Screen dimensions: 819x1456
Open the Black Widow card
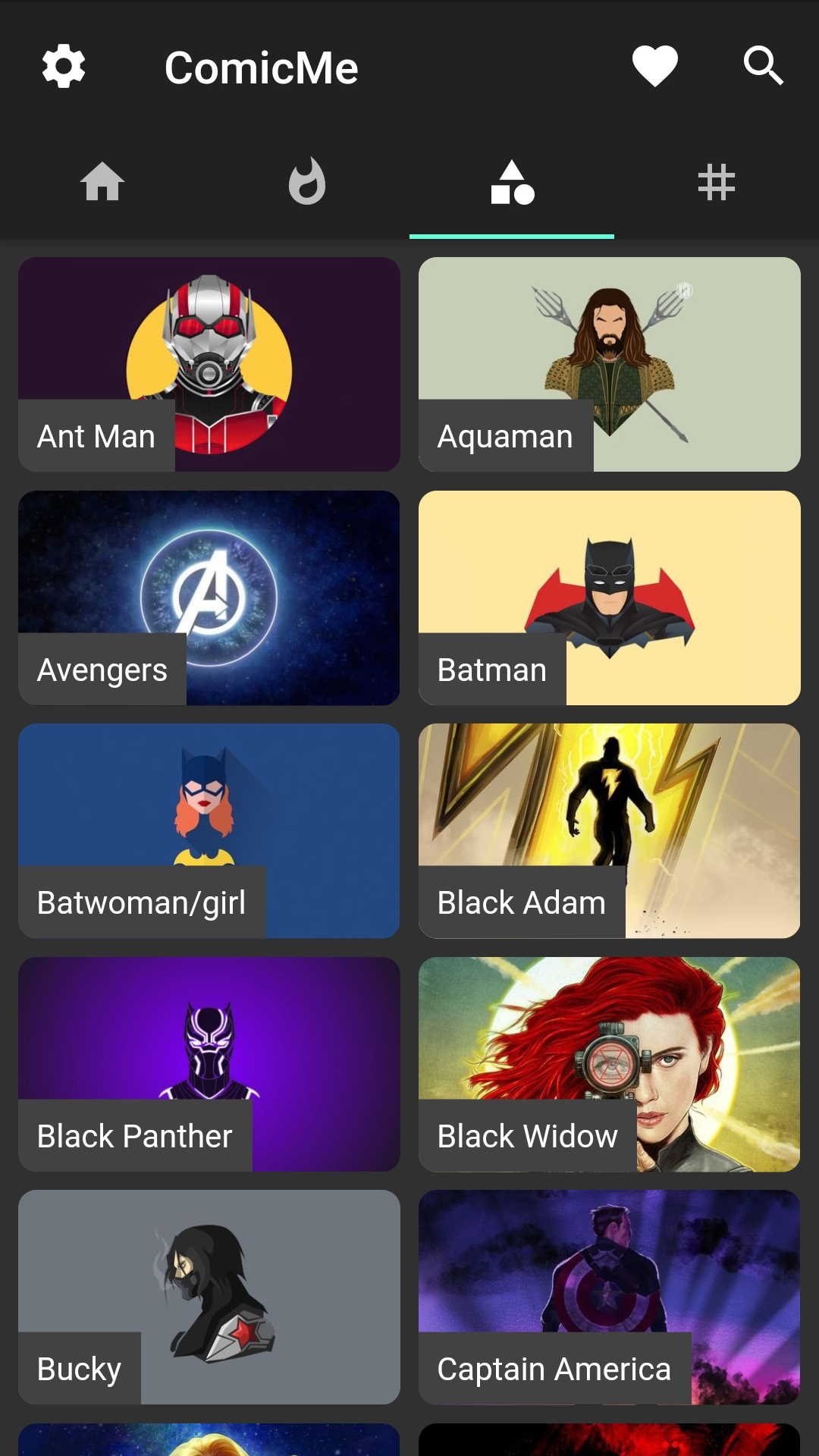coord(609,1064)
